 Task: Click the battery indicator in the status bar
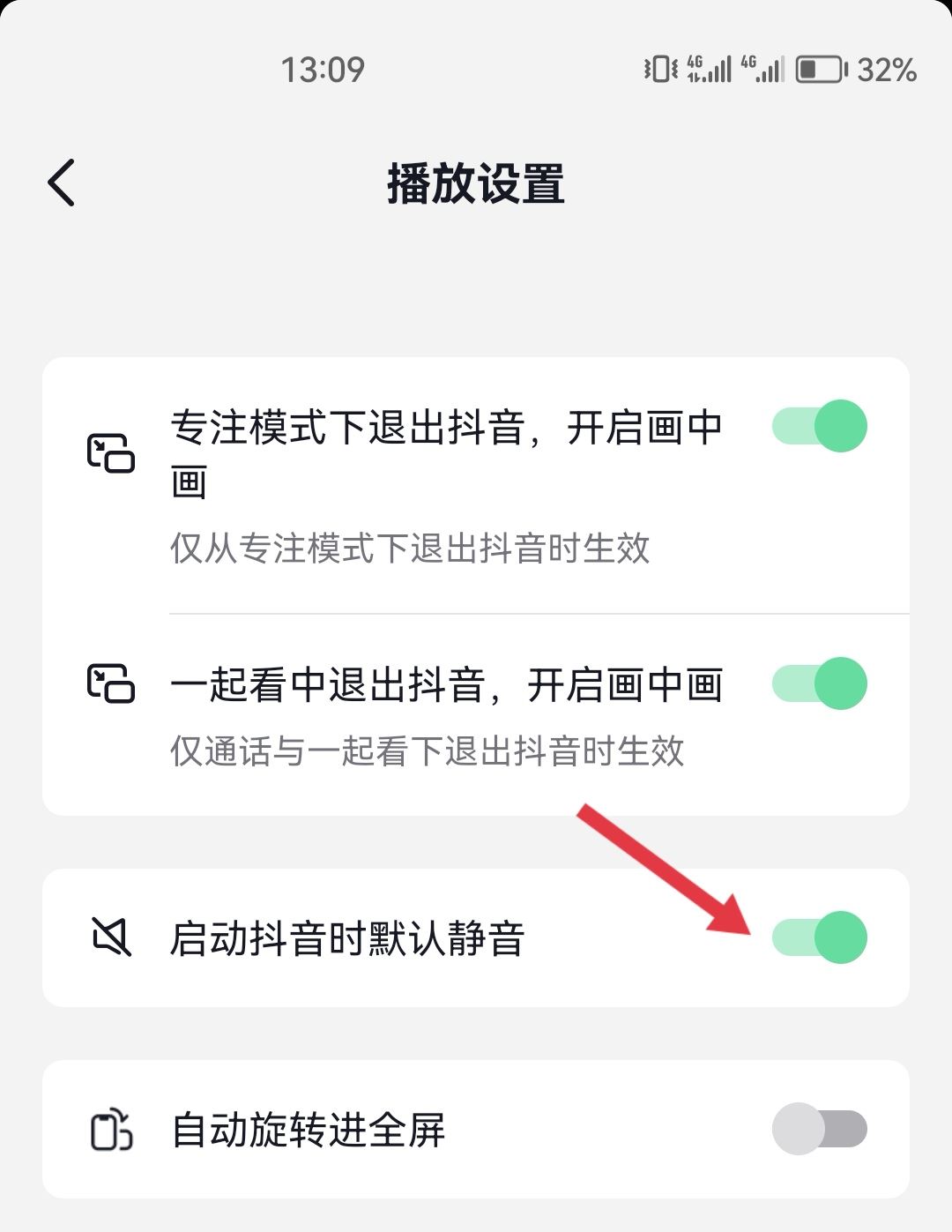pos(820,68)
